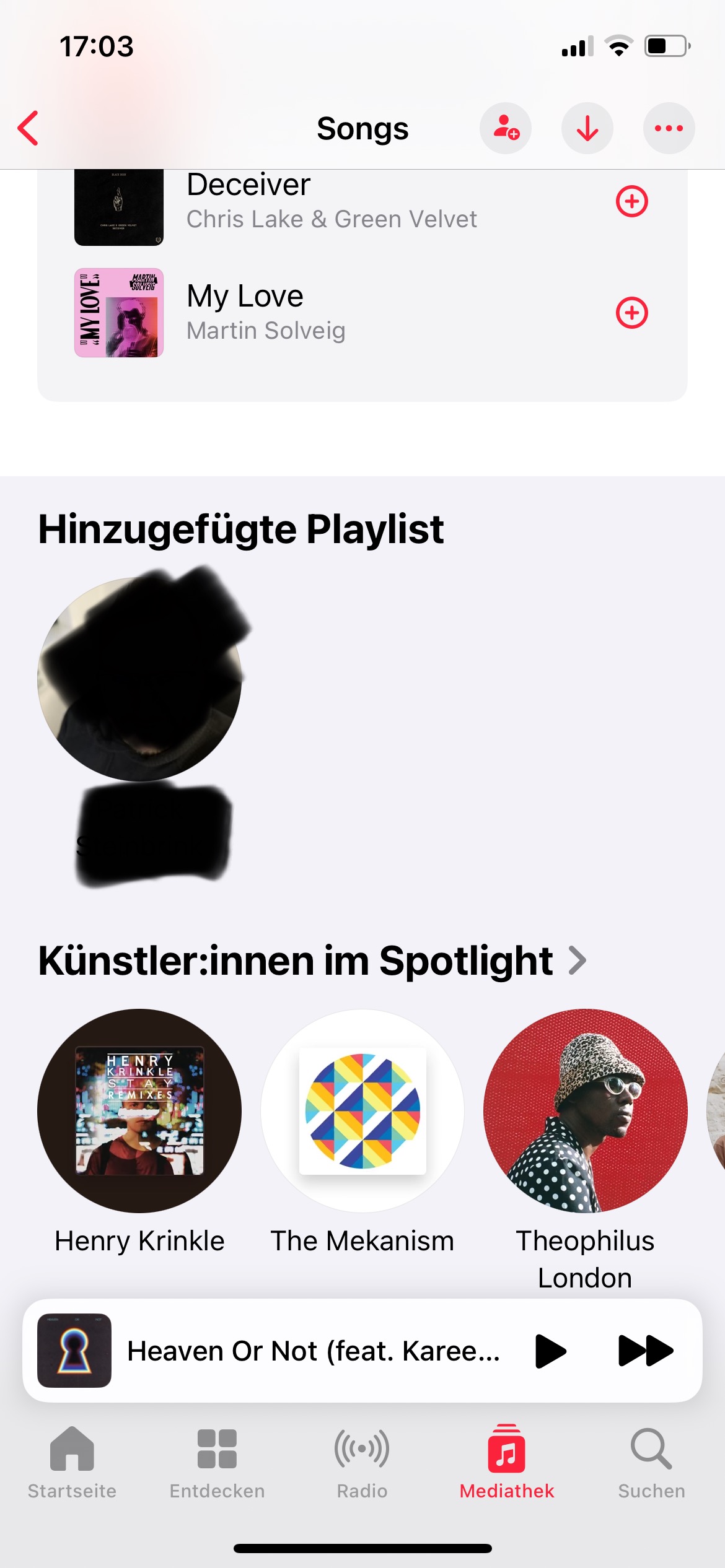
Task: Open the add collaborator icon
Action: tap(506, 128)
